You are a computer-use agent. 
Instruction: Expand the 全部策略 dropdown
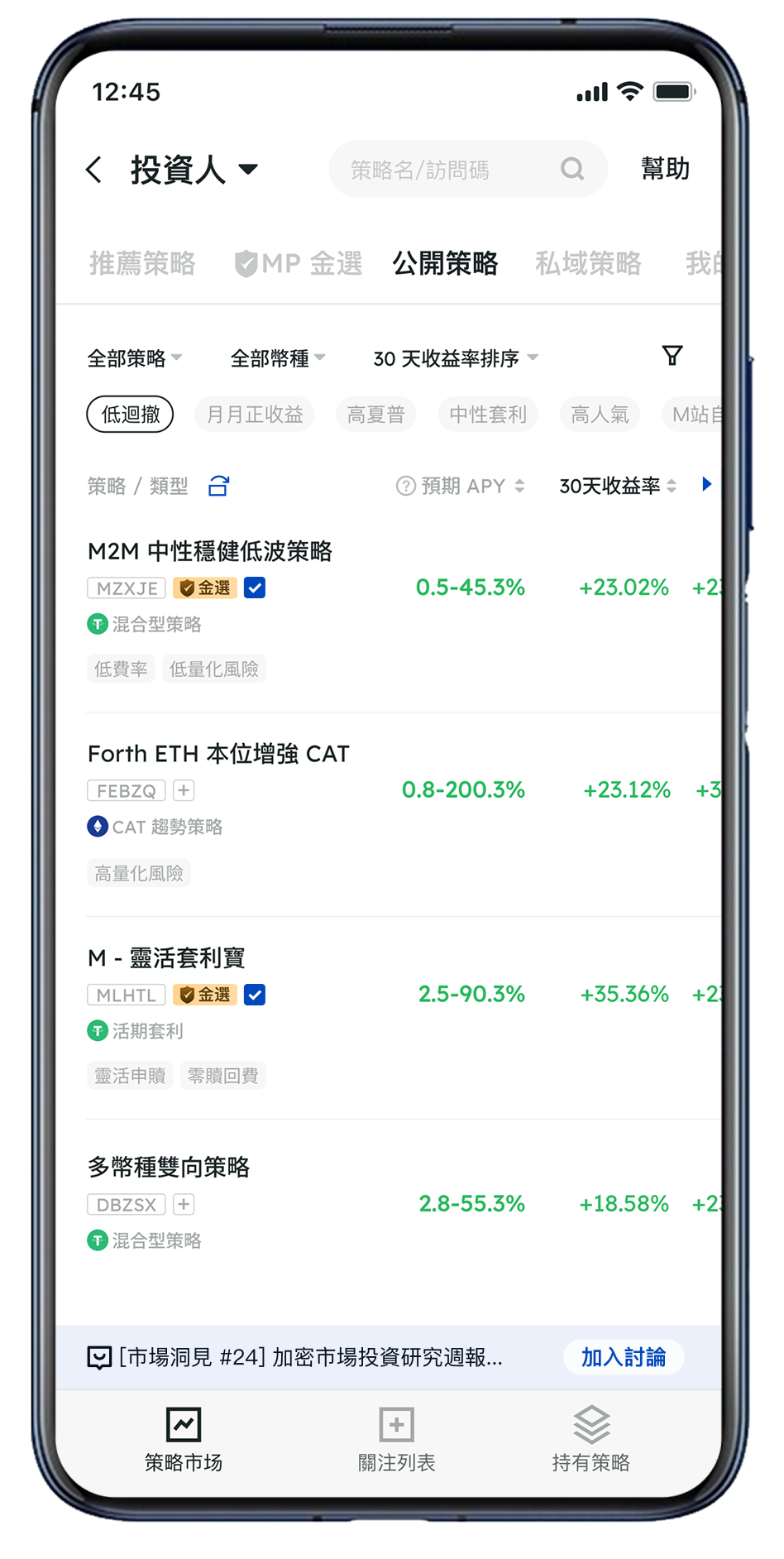(135, 358)
